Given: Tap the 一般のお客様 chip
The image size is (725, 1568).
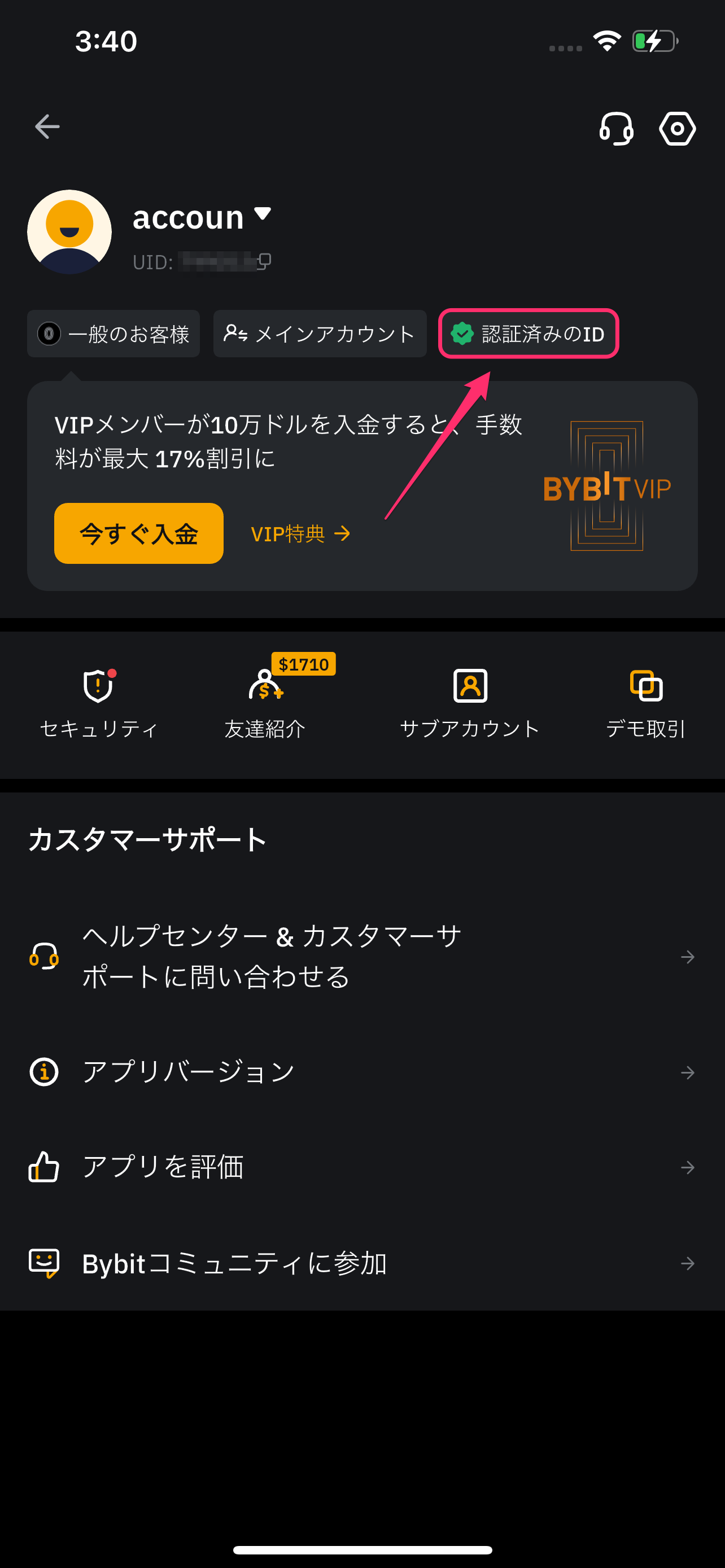Looking at the screenshot, I should point(114,334).
